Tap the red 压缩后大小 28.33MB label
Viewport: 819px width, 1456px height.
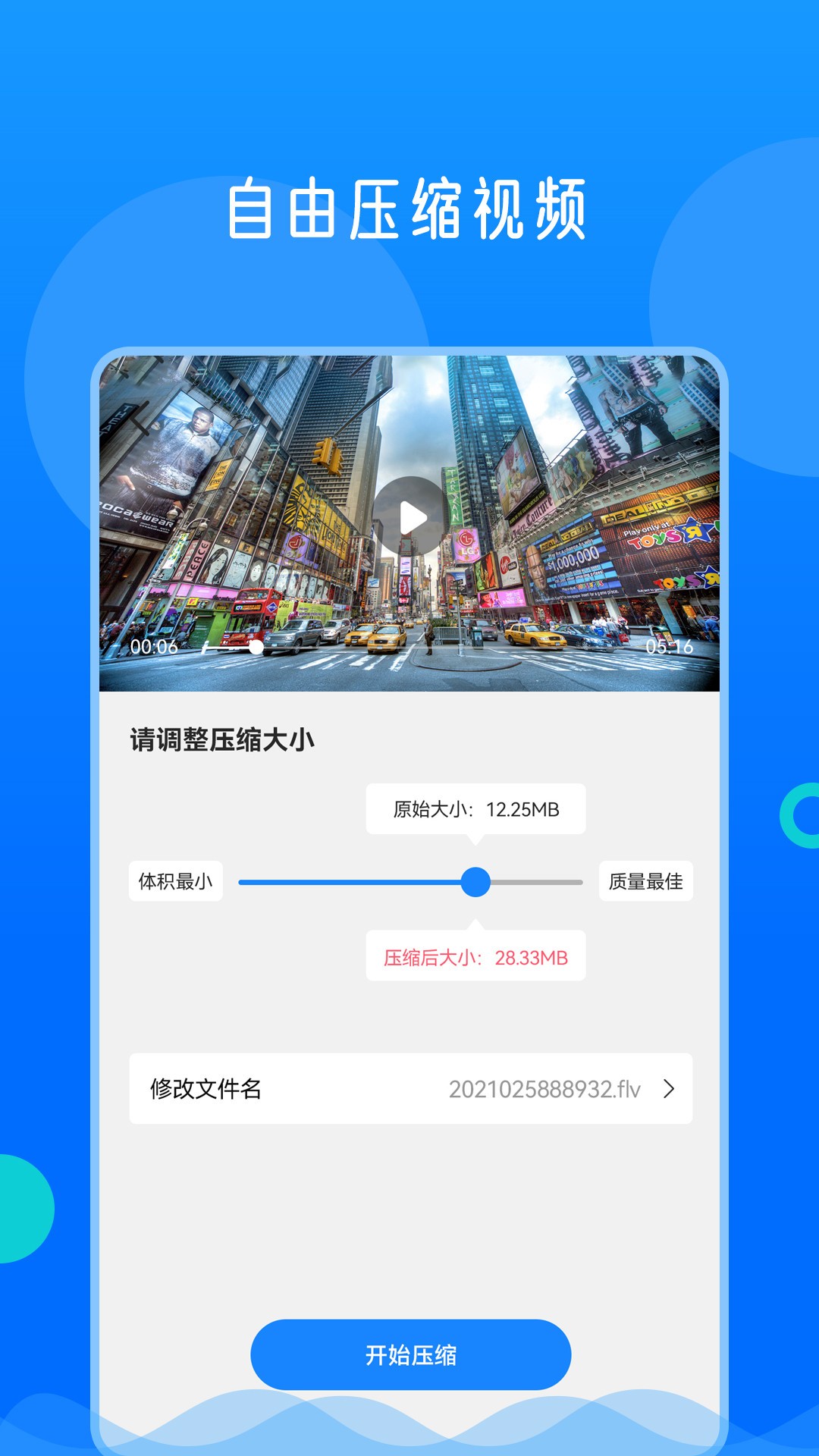coord(475,957)
